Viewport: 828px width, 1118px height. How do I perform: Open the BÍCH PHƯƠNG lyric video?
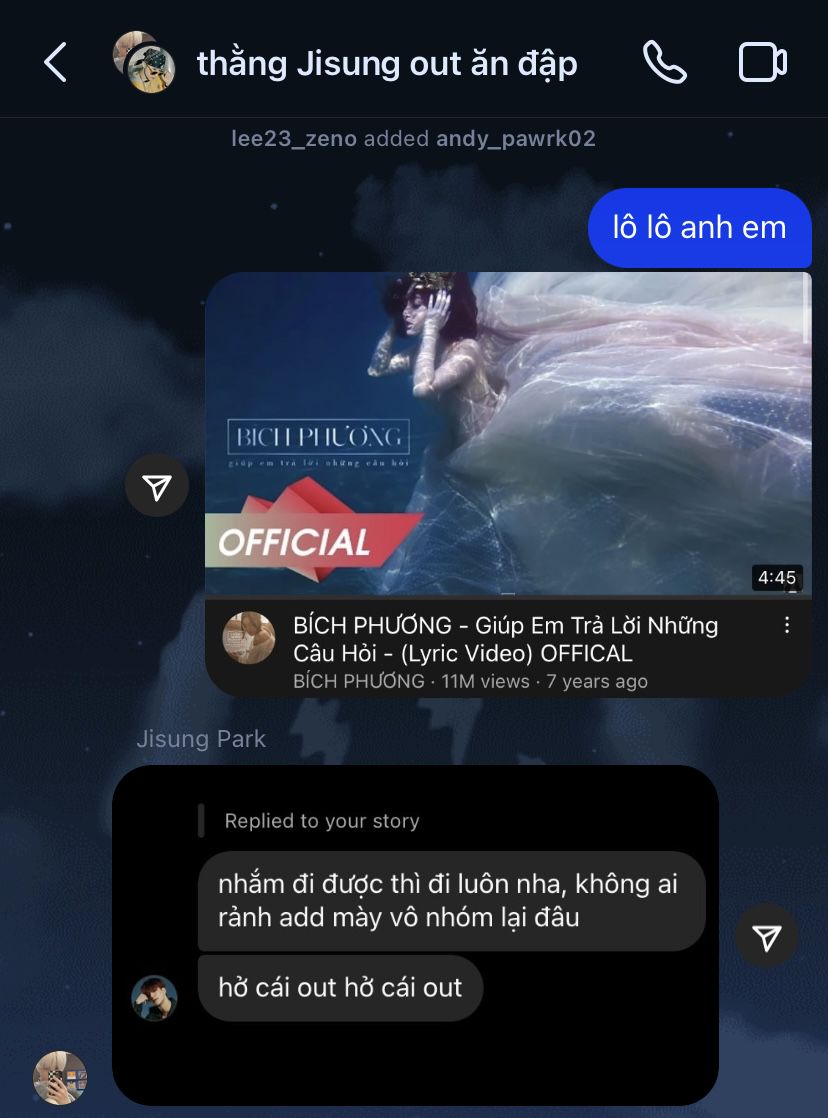pyautogui.click(x=508, y=434)
